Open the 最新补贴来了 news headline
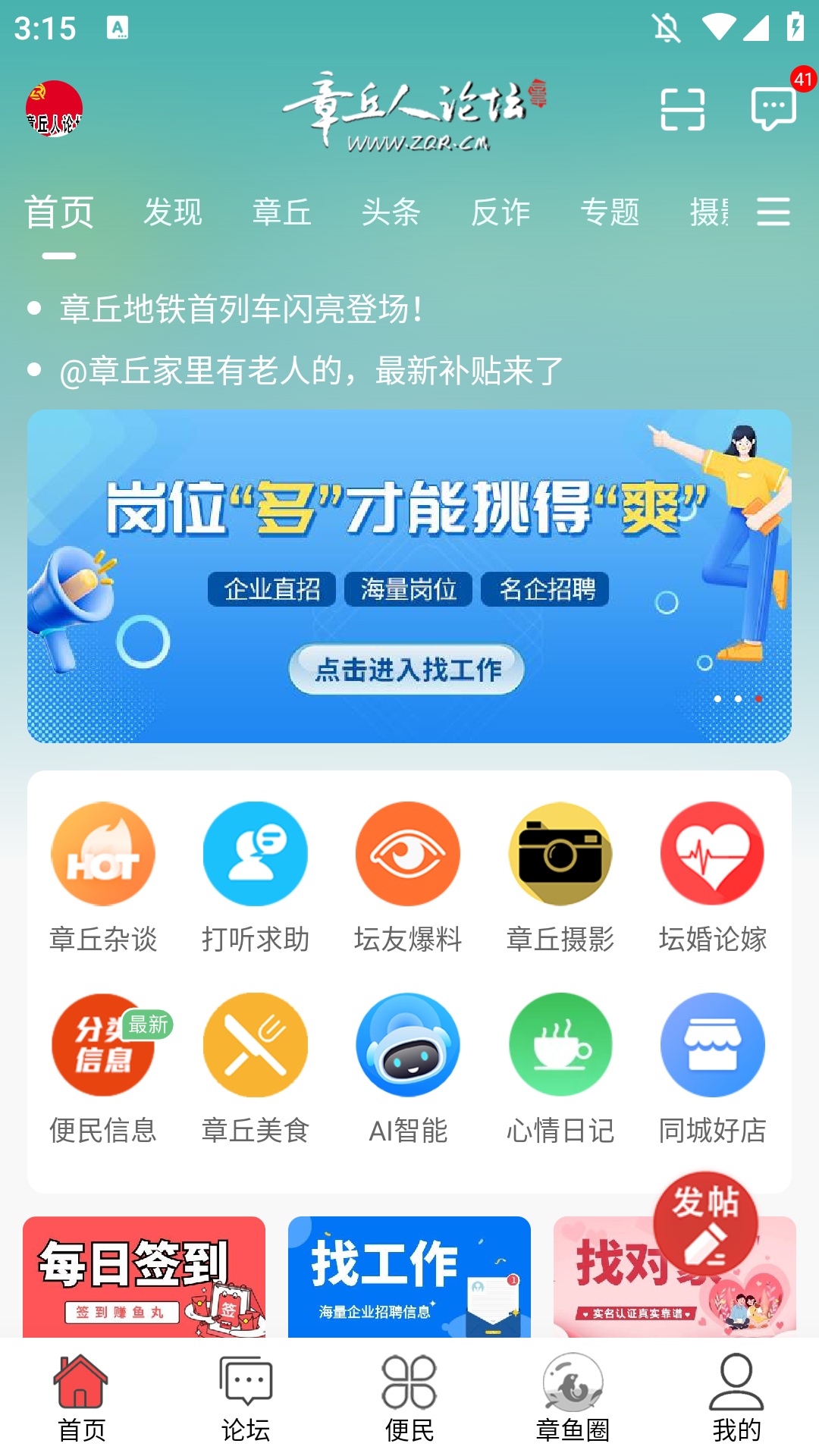The image size is (819, 1456). (x=311, y=371)
